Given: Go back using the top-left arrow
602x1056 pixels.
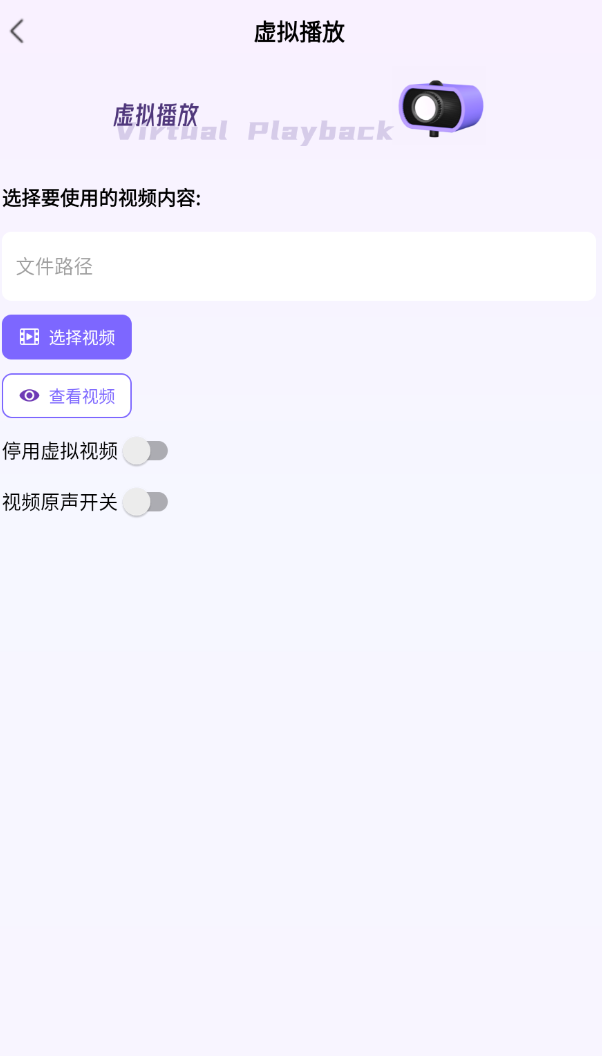Looking at the screenshot, I should pos(17,31).
